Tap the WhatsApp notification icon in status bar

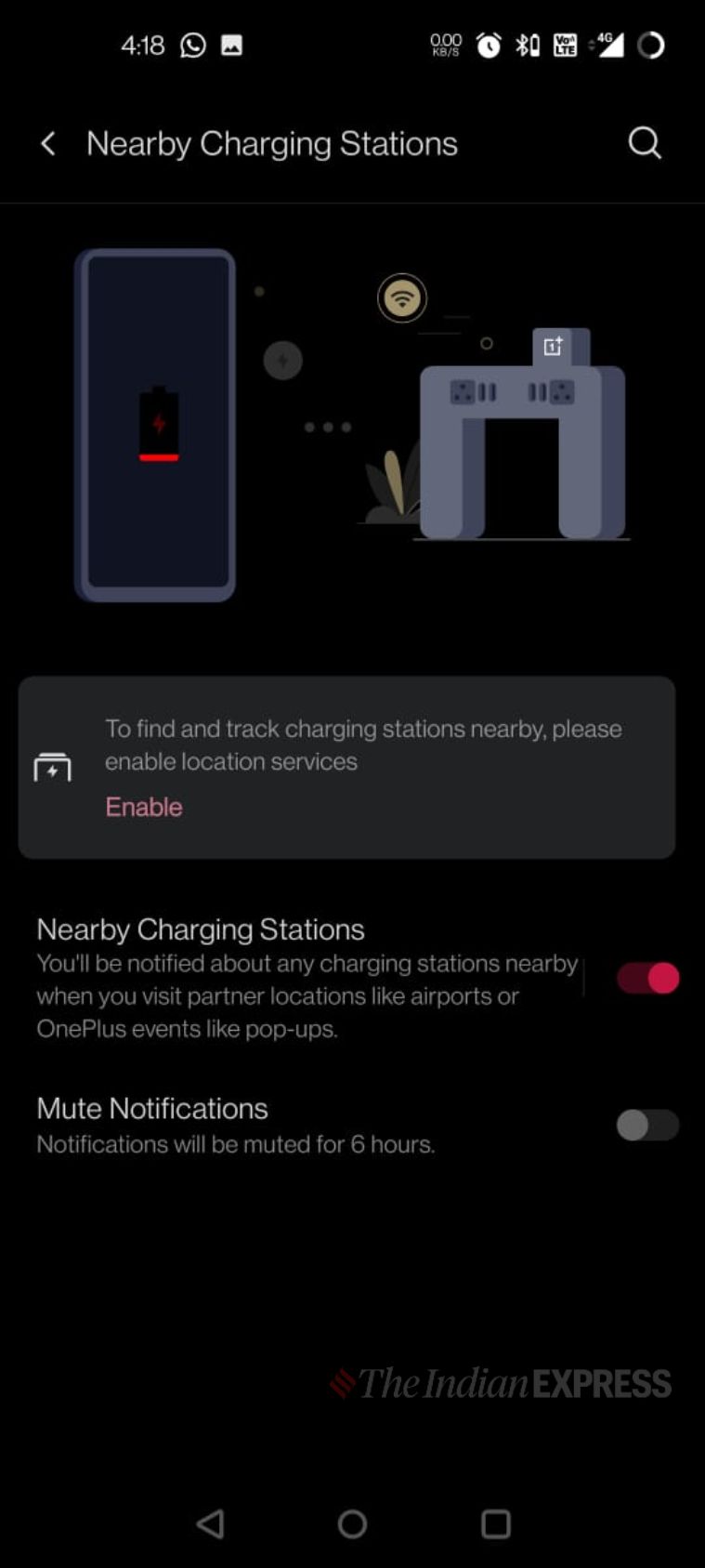pyautogui.click(x=192, y=45)
